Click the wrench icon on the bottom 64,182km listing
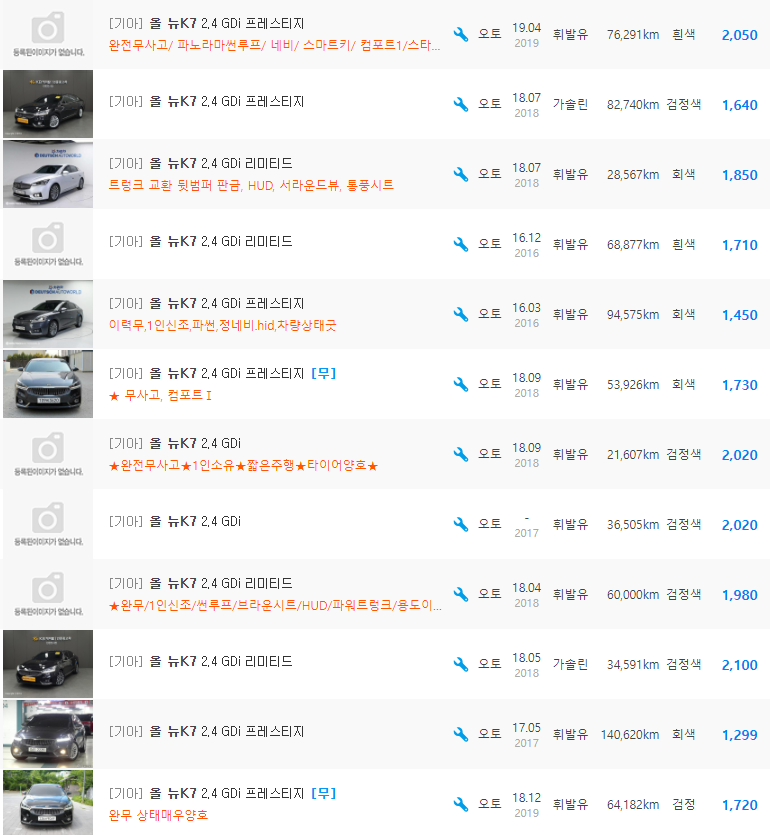770x835 pixels. (460, 803)
